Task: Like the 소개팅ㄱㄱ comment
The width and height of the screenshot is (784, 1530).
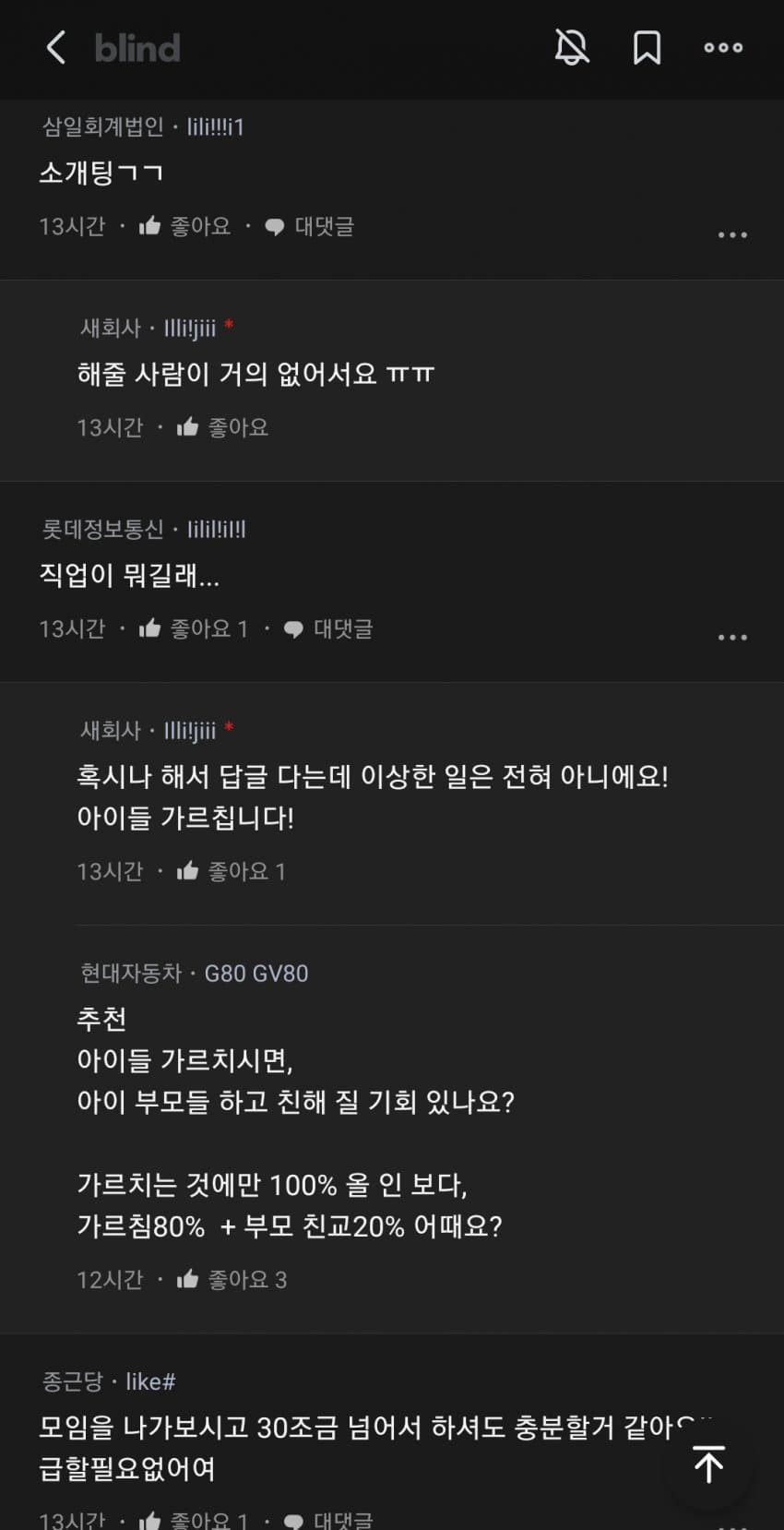Action: 184,226
